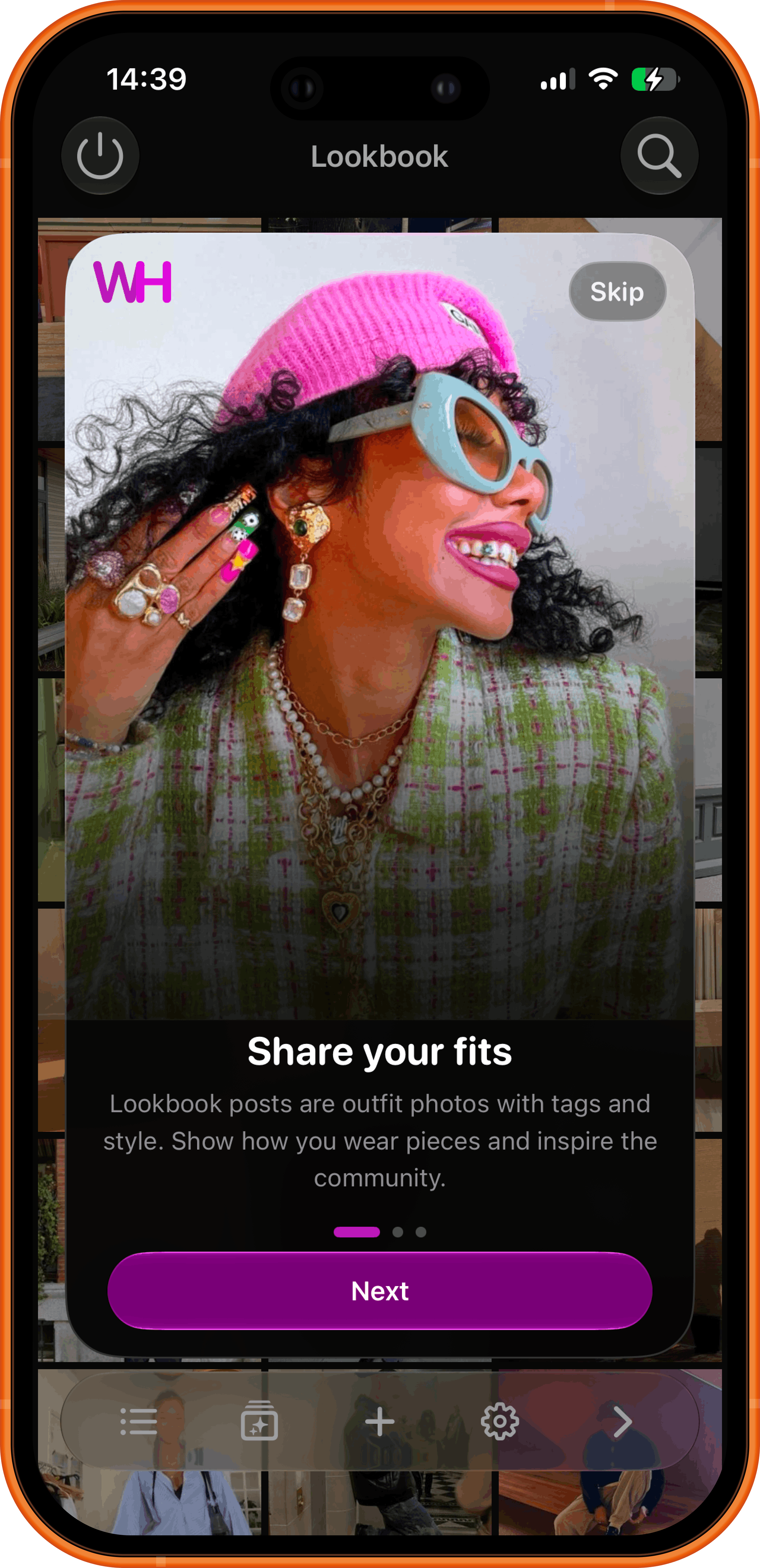Open the list view icon in the toolbar
760x1568 pixels.
(139, 1422)
